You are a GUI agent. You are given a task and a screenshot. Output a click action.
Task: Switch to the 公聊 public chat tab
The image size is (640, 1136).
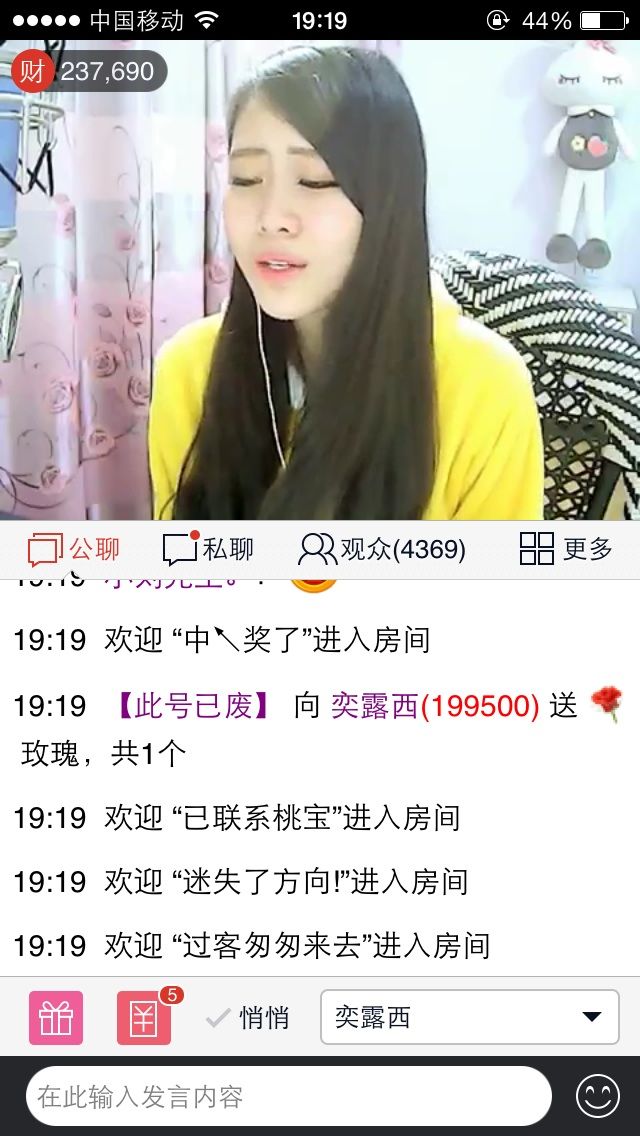74,549
